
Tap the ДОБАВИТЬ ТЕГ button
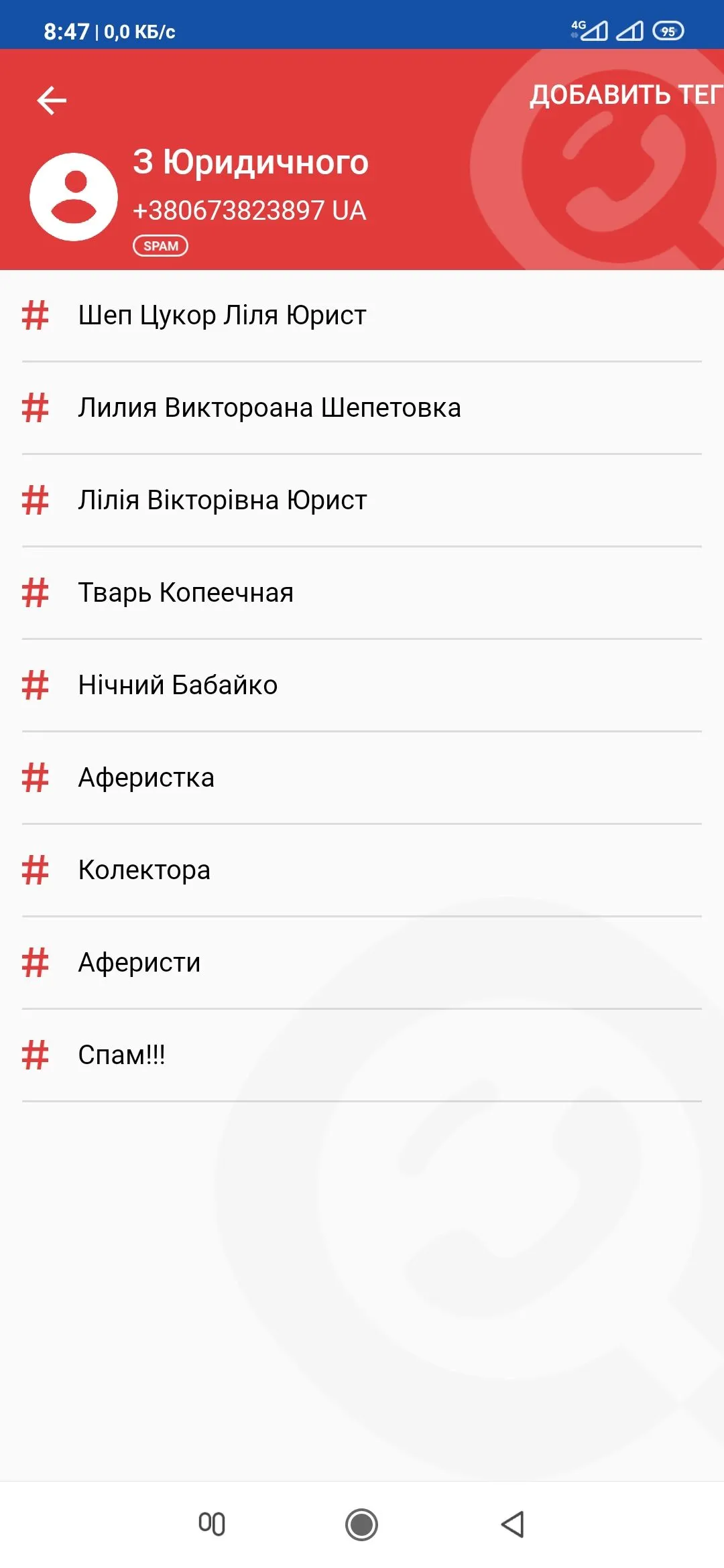tap(625, 95)
